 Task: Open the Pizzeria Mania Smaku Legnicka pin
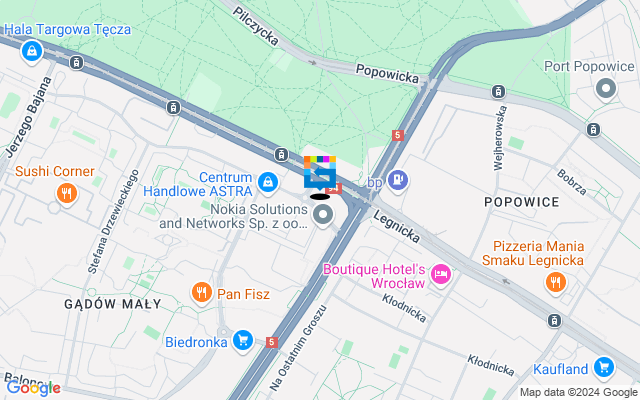pos(555,283)
